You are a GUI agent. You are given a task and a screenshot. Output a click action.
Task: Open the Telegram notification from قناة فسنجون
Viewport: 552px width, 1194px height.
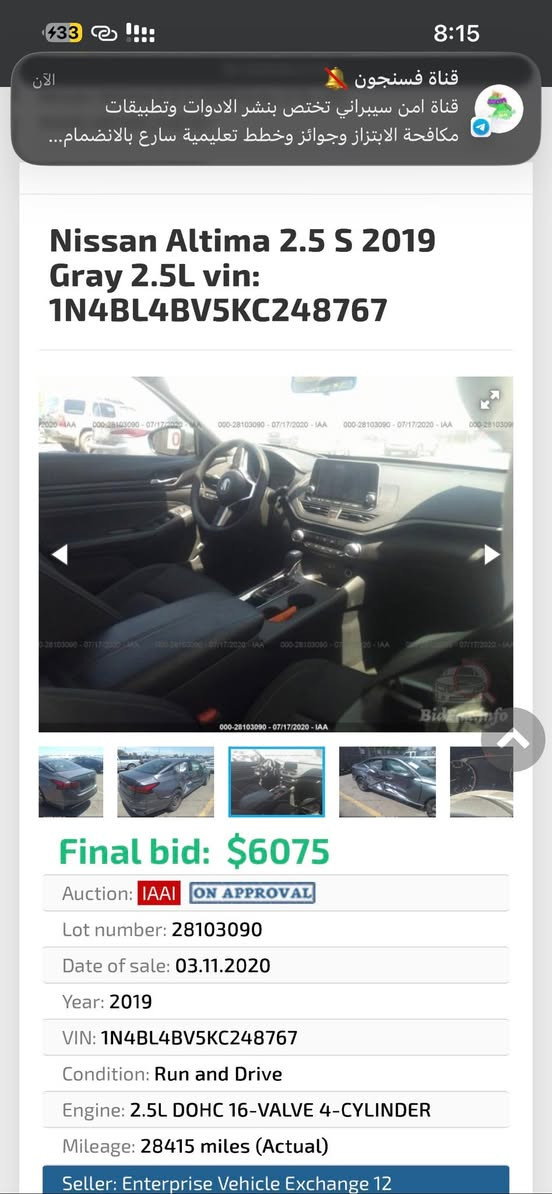(276, 109)
